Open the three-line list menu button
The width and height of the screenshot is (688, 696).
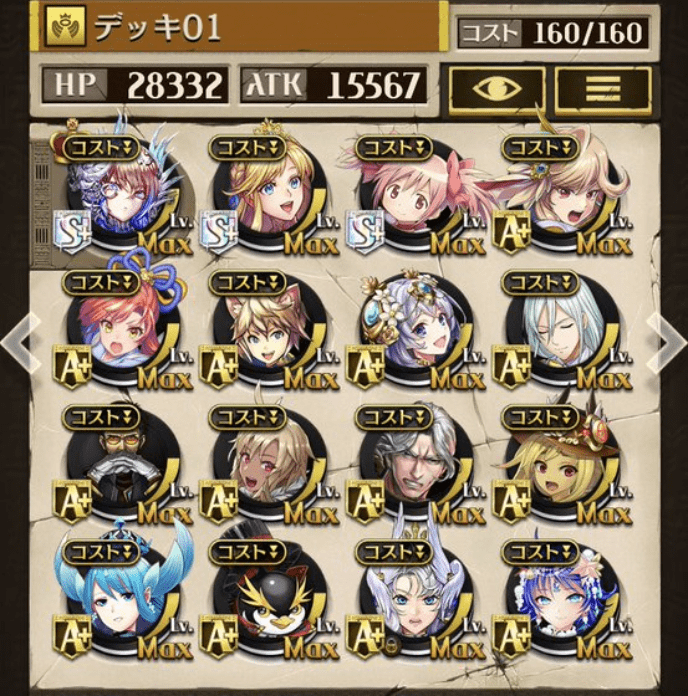[x=603, y=90]
